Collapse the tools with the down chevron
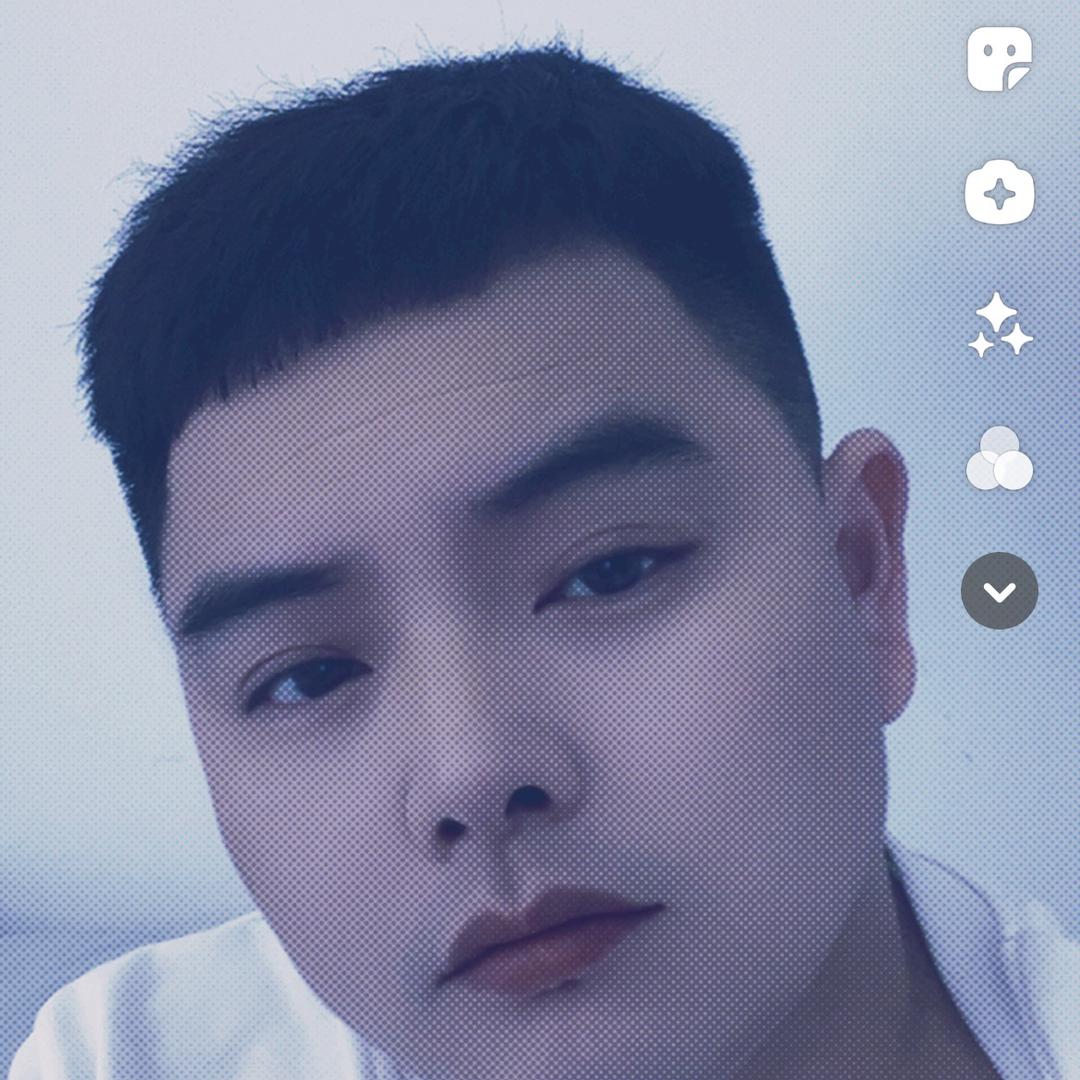The height and width of the screenshot is (1080, 1080). tap(999, 591)
